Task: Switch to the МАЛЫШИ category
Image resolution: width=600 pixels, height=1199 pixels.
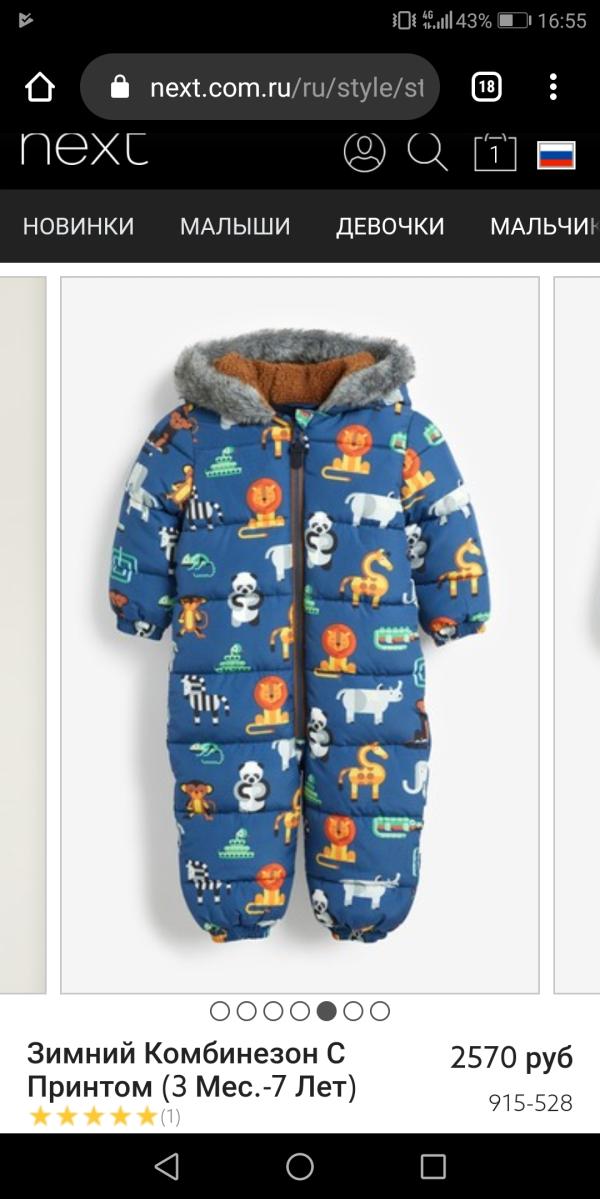Action: (235, 226)
